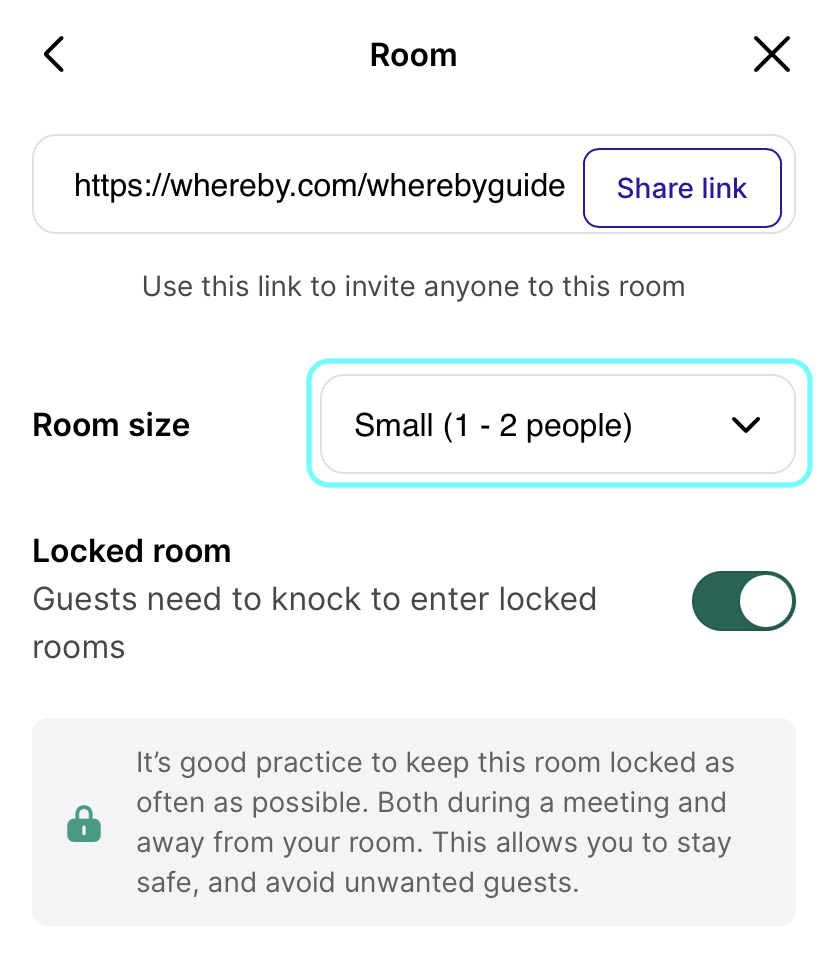Tap the whereby.com room link field
The width and height of the screenshot is (828, 955).
coord(319,186)
